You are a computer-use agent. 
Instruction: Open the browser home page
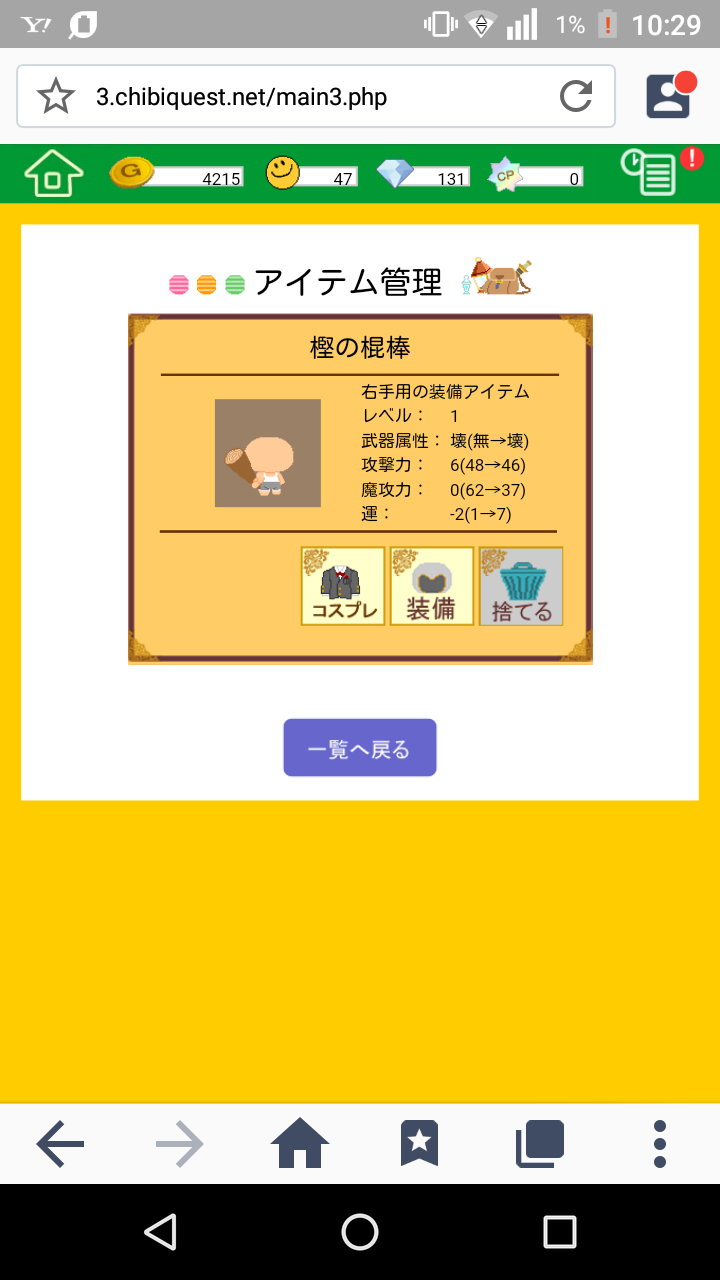point(300,1143)
